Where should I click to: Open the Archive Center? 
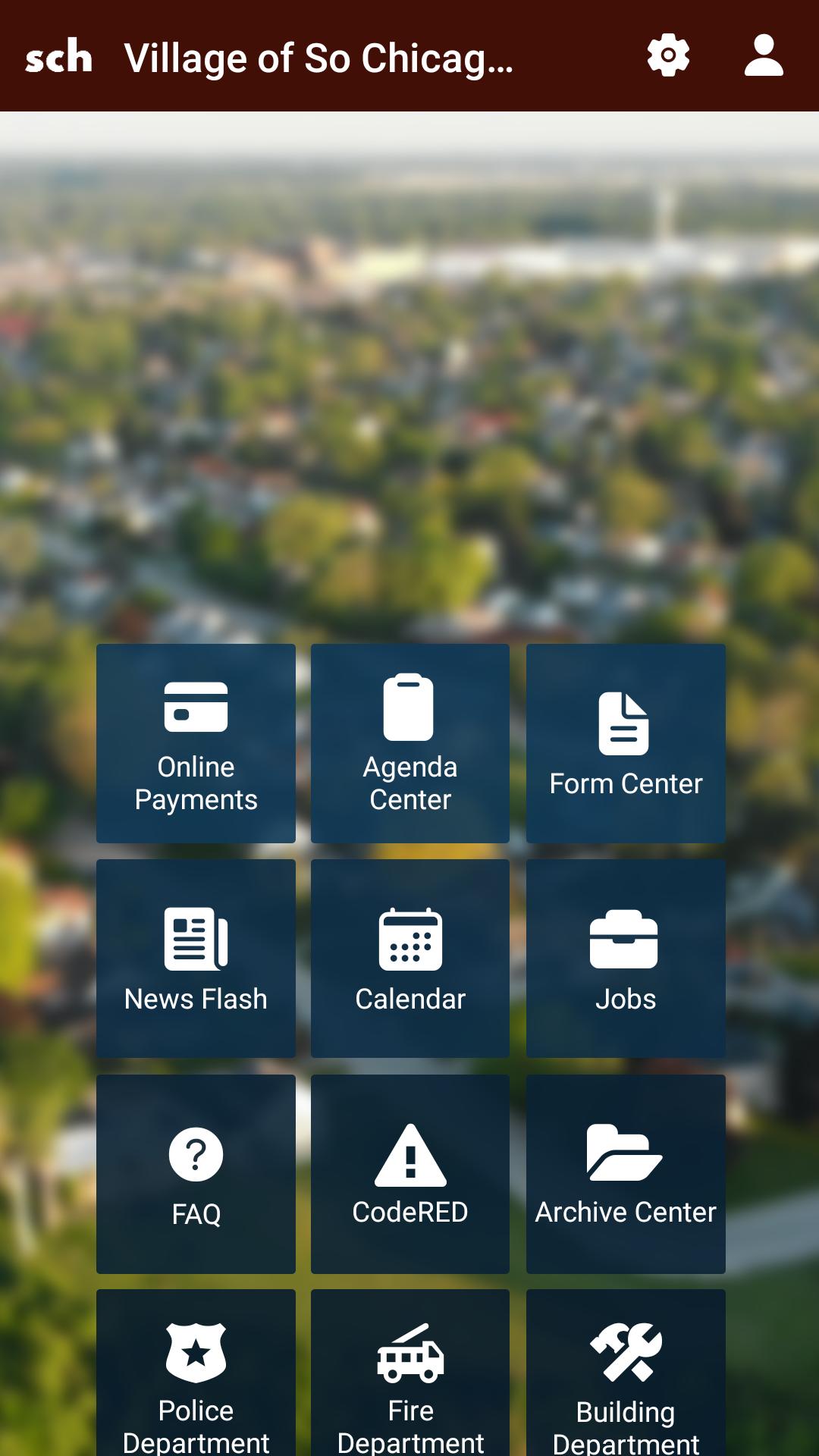[626, 1174]
